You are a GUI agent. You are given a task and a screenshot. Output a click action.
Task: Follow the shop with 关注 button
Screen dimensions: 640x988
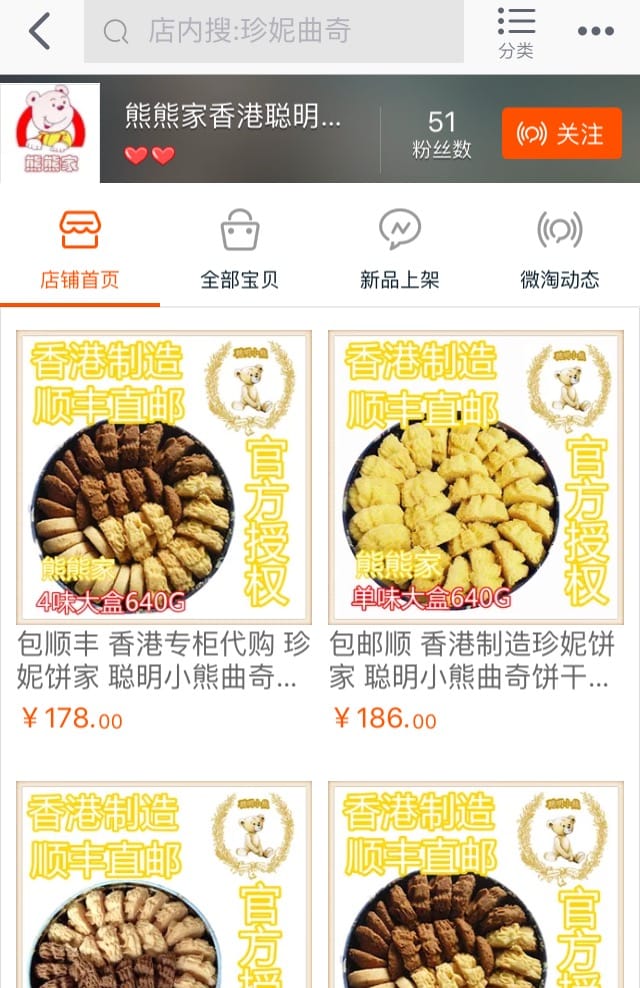(561, 134)
